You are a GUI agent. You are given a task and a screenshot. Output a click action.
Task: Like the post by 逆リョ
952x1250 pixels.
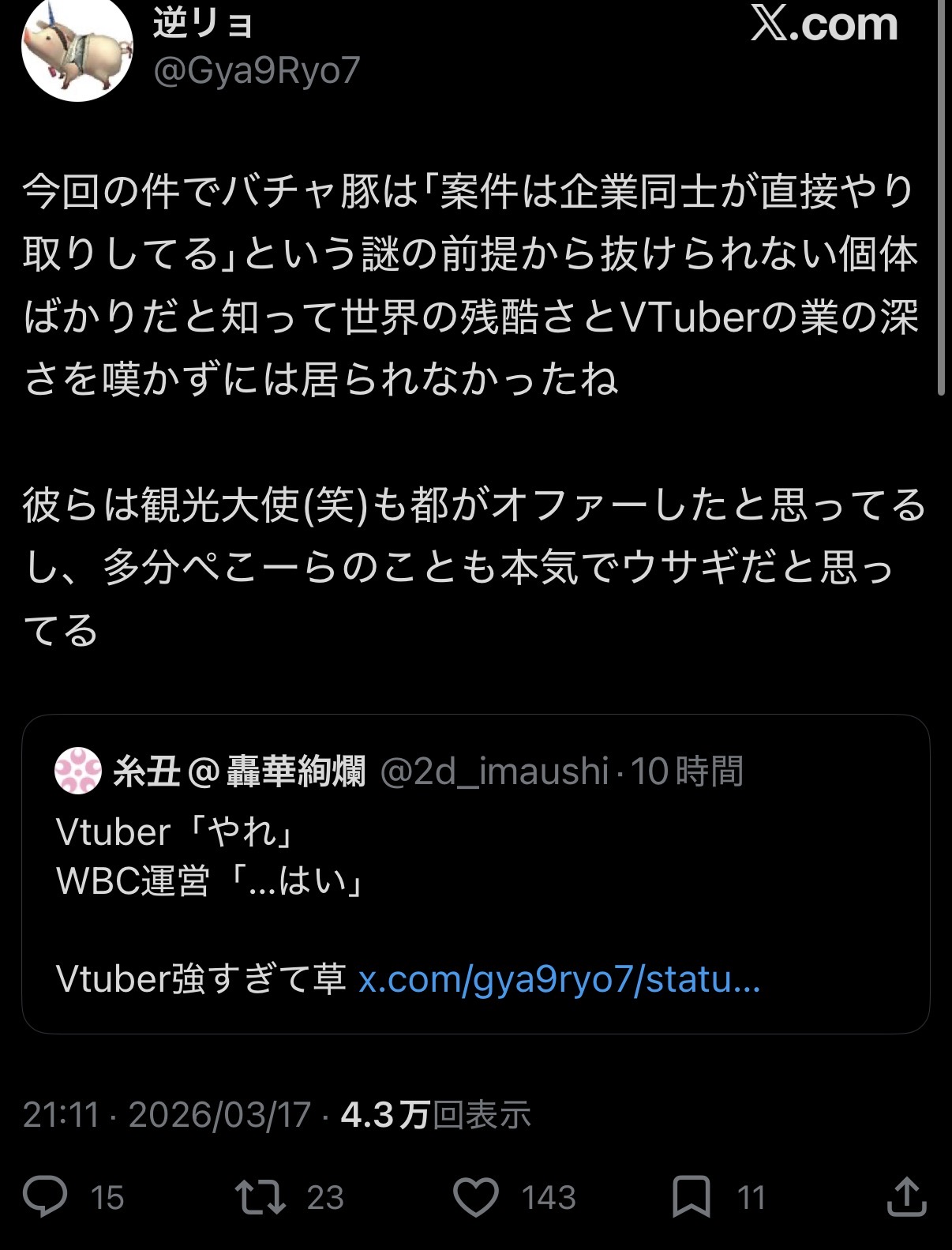pyautogui.click(x=476, y=1196)
